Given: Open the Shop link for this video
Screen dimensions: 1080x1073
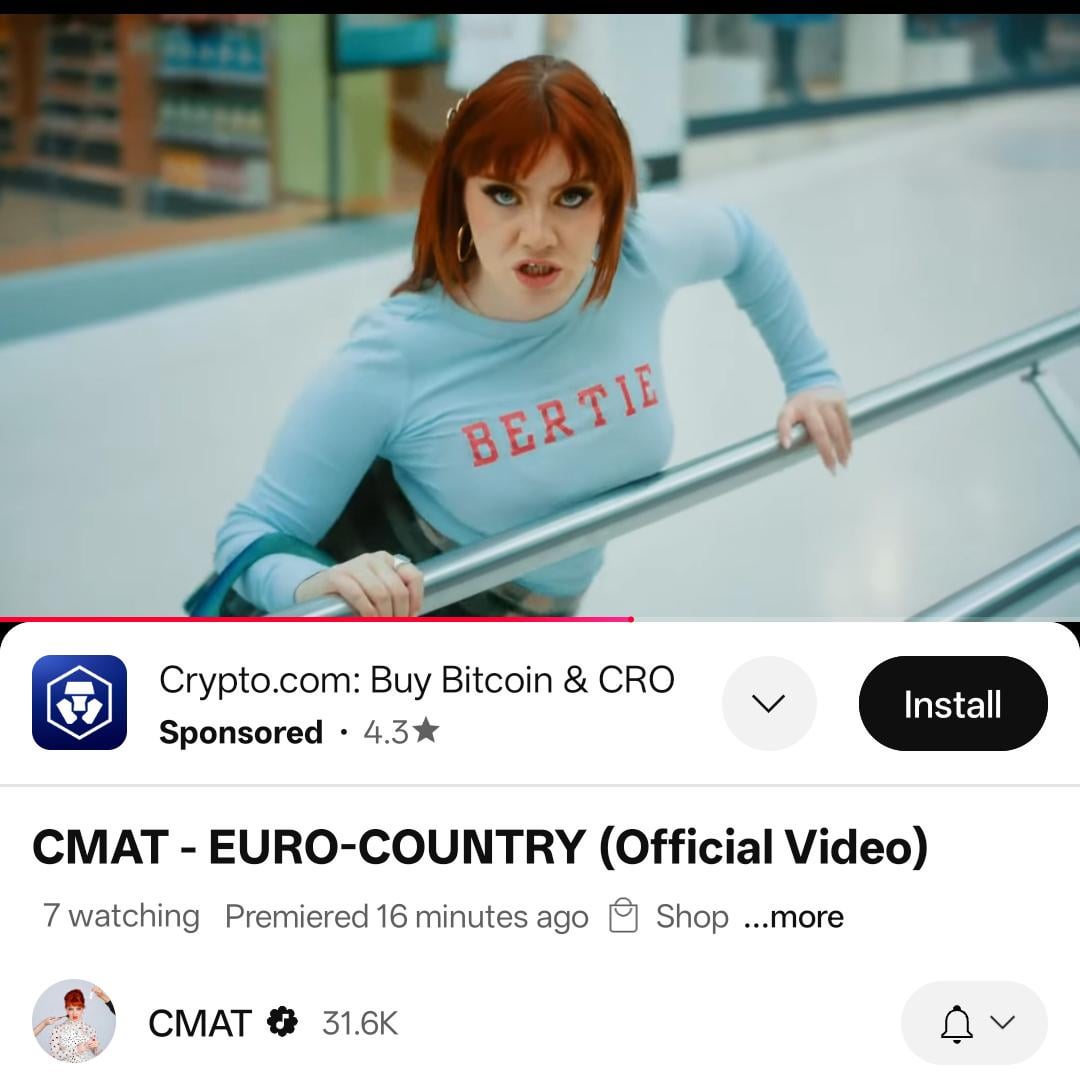Looking at the screenshot, I should (x=671, y=916).
